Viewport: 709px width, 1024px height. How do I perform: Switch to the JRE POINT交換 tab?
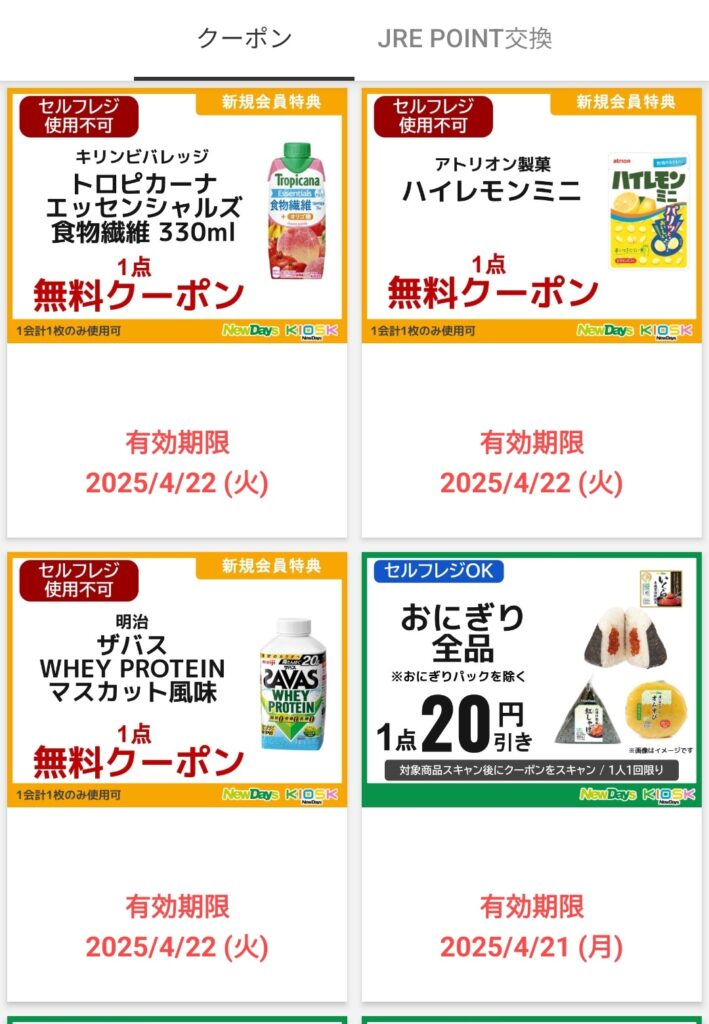point(464,40)
